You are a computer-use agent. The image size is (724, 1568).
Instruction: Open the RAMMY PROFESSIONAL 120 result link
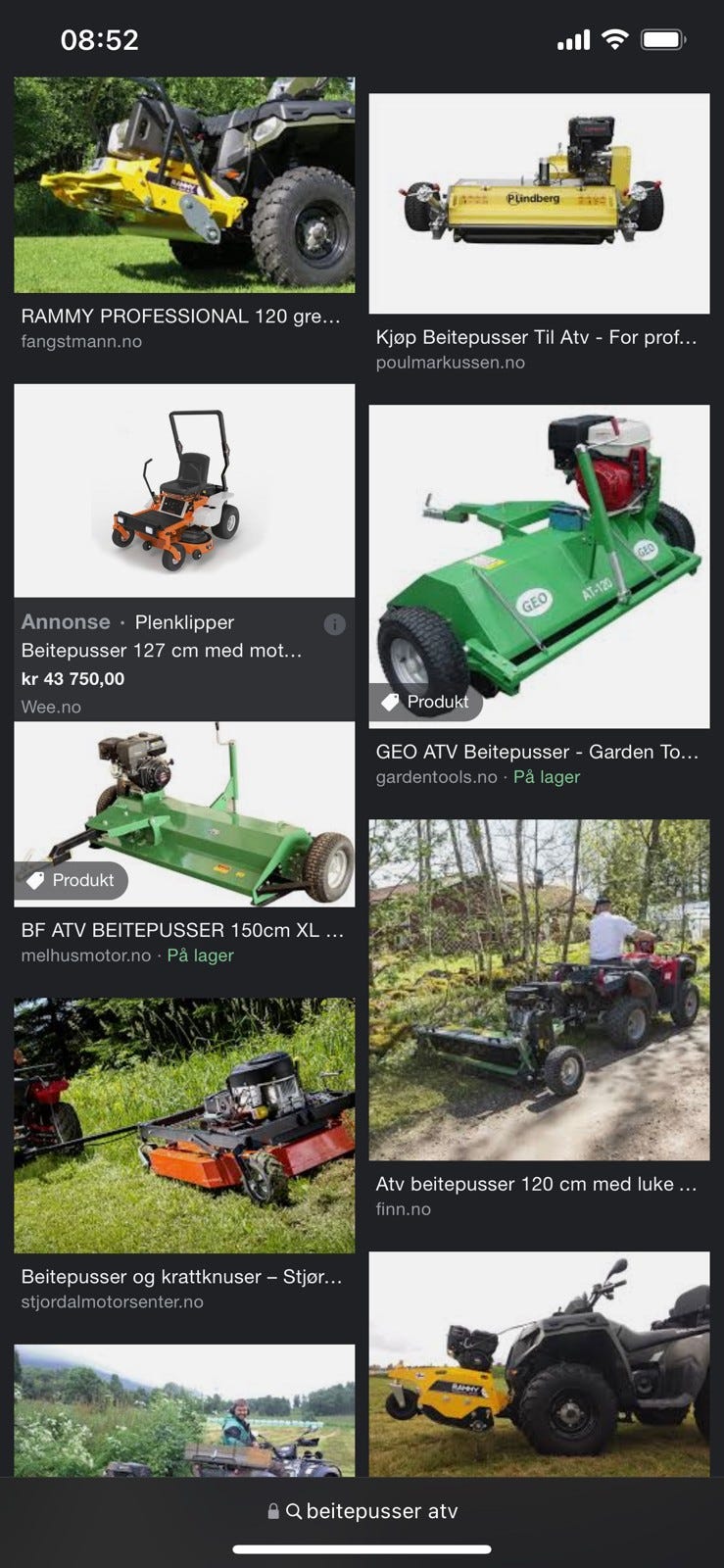pos(182,316)
